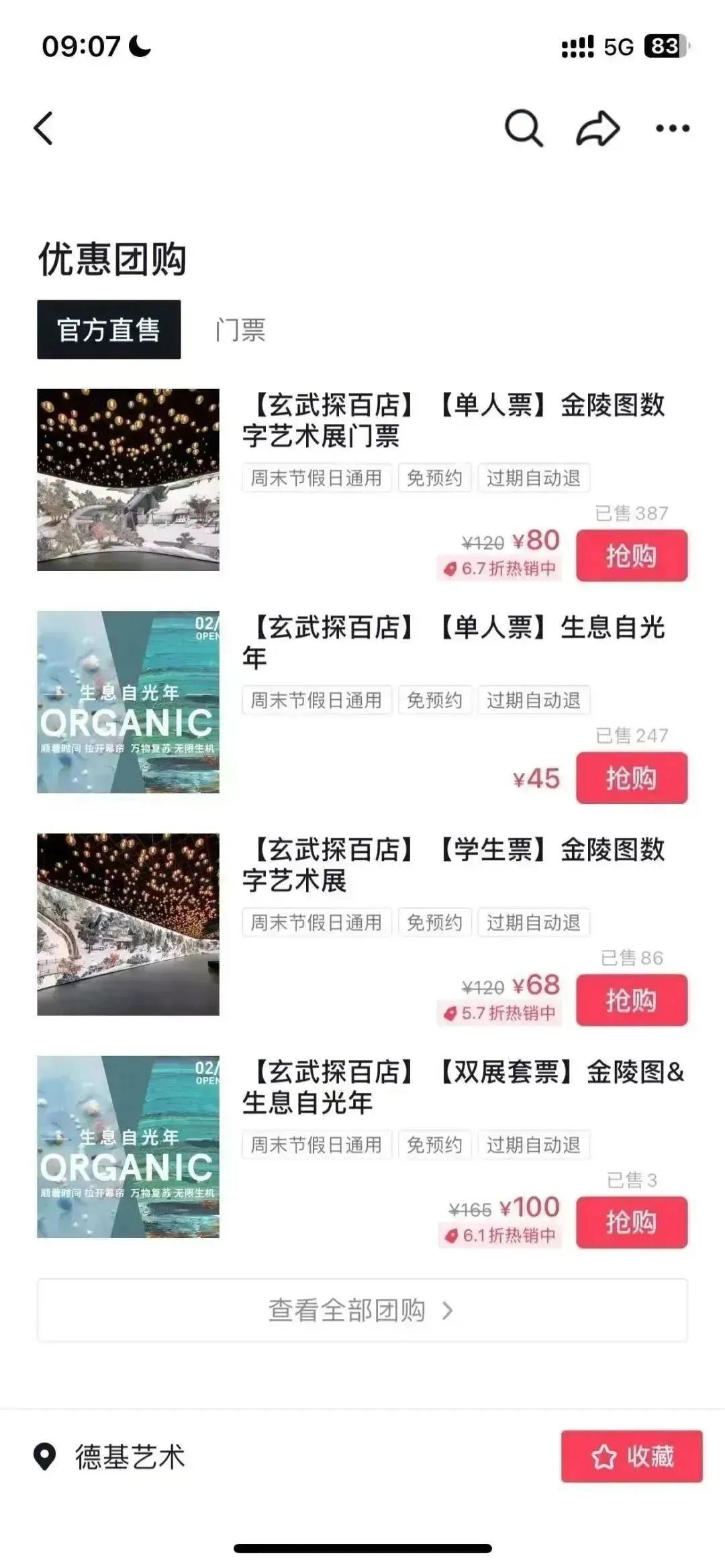
Task: Select the 官方直售 tab
Action: (x=108, y=330)
